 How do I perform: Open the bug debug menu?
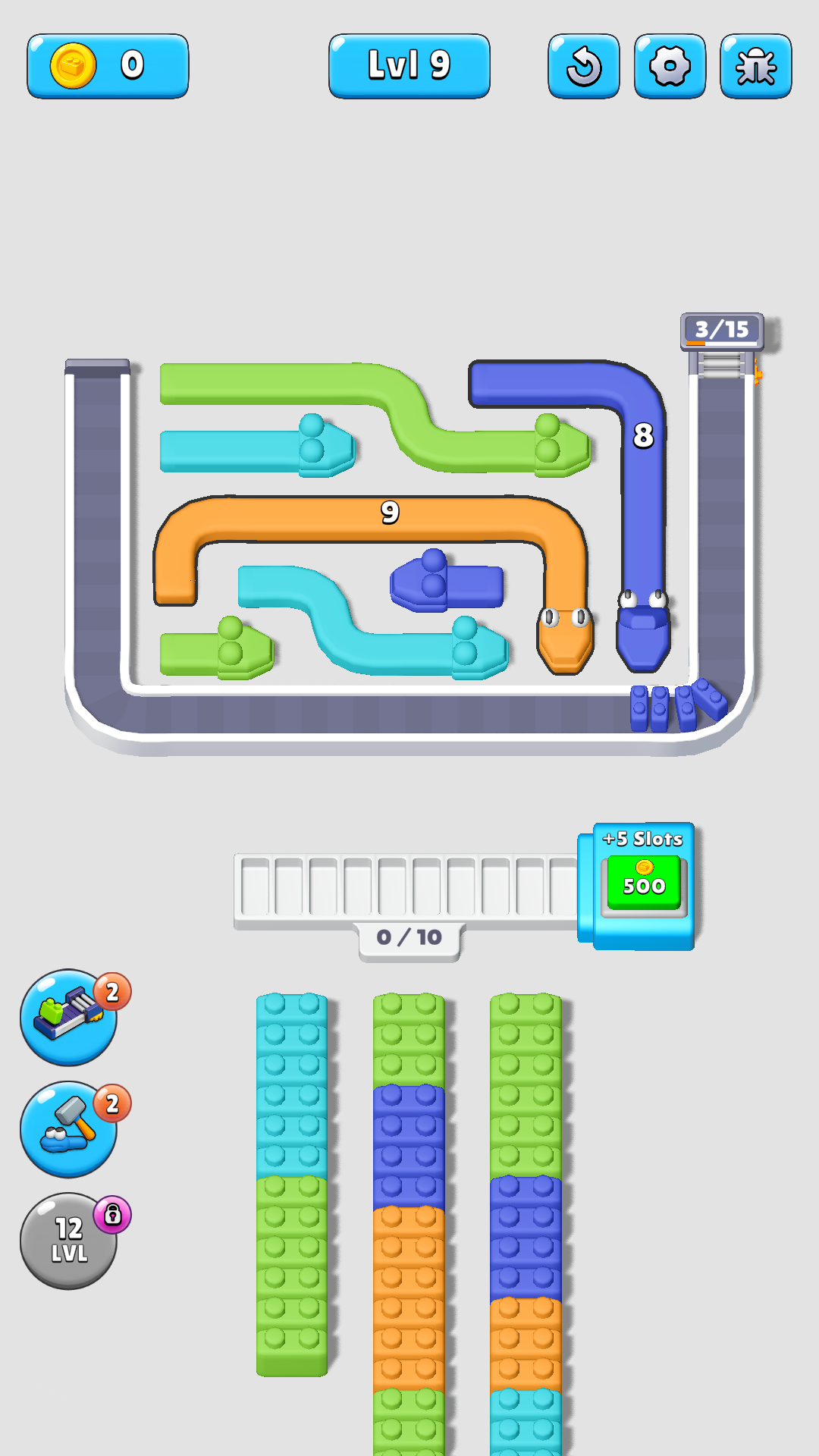tap(755, 66)
